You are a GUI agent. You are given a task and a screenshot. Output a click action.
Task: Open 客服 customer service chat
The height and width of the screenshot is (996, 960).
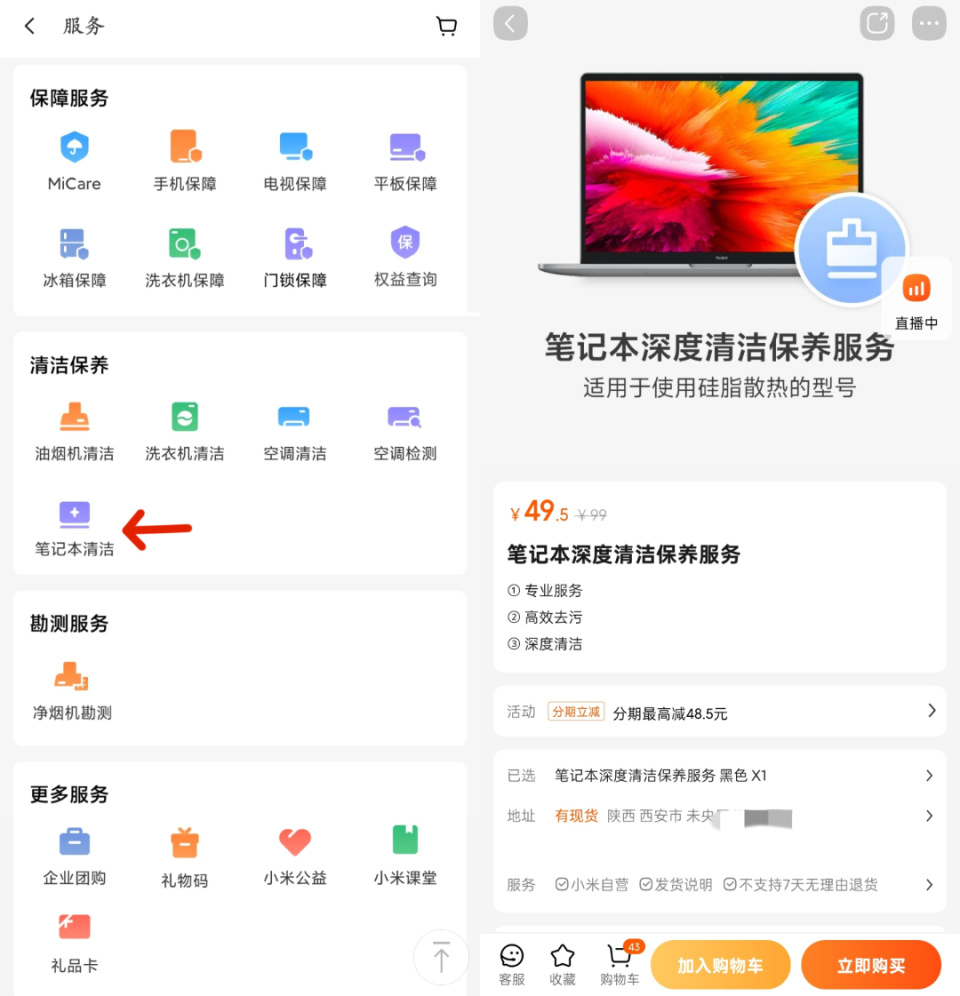pyautogui.click(x=512, y=963)
